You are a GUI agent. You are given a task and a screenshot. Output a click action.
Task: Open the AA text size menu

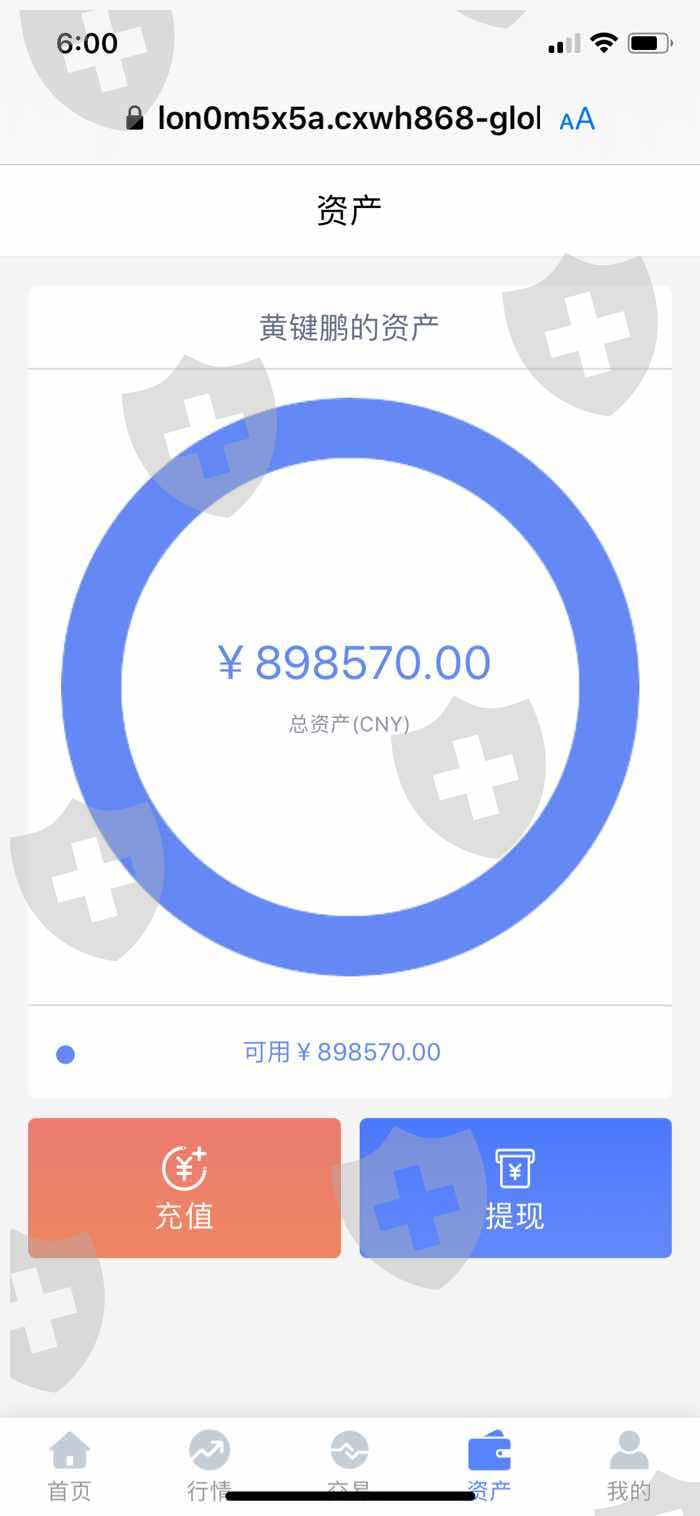coord(578,120)
